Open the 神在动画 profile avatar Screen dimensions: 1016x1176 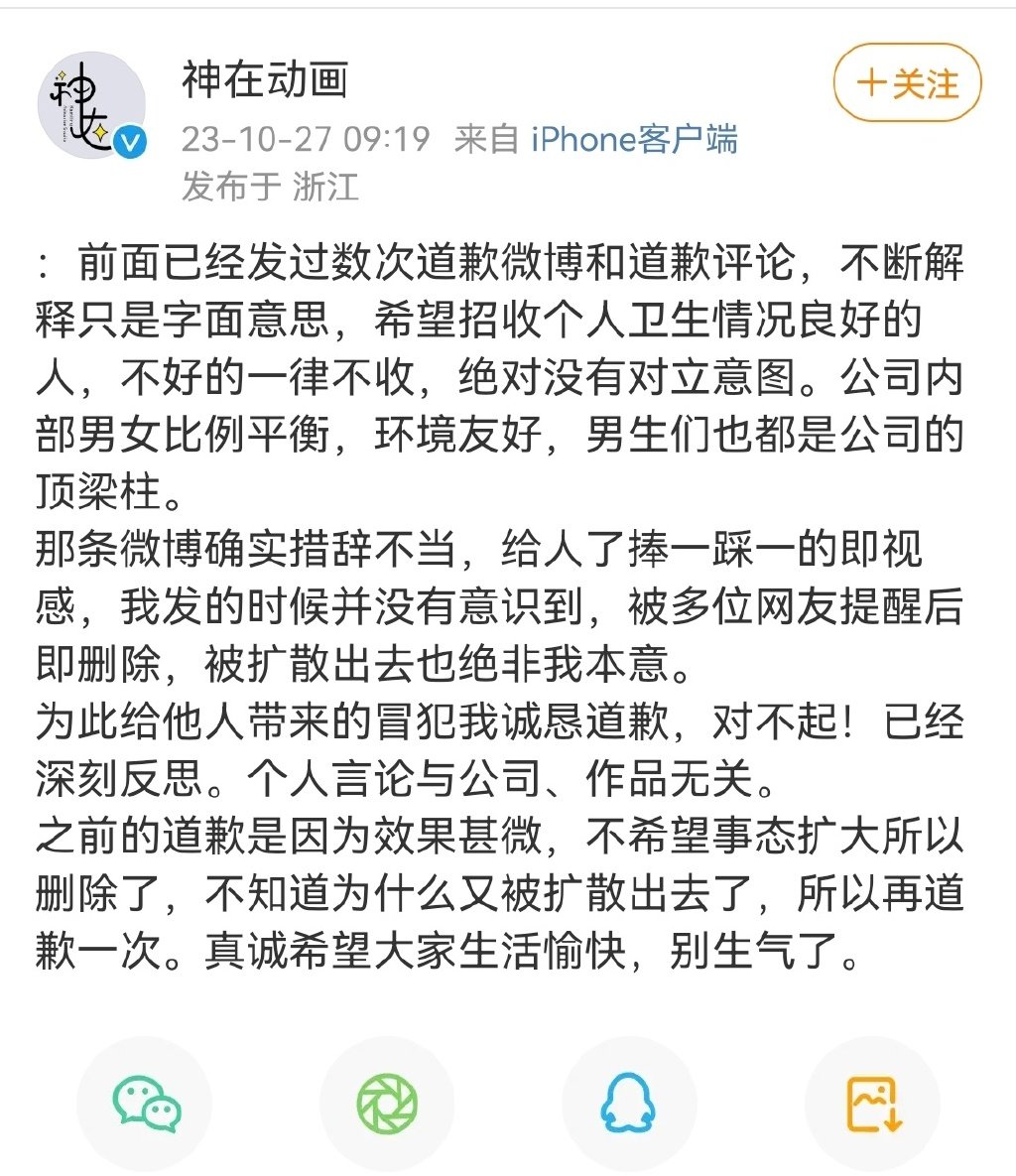[91, 106]
